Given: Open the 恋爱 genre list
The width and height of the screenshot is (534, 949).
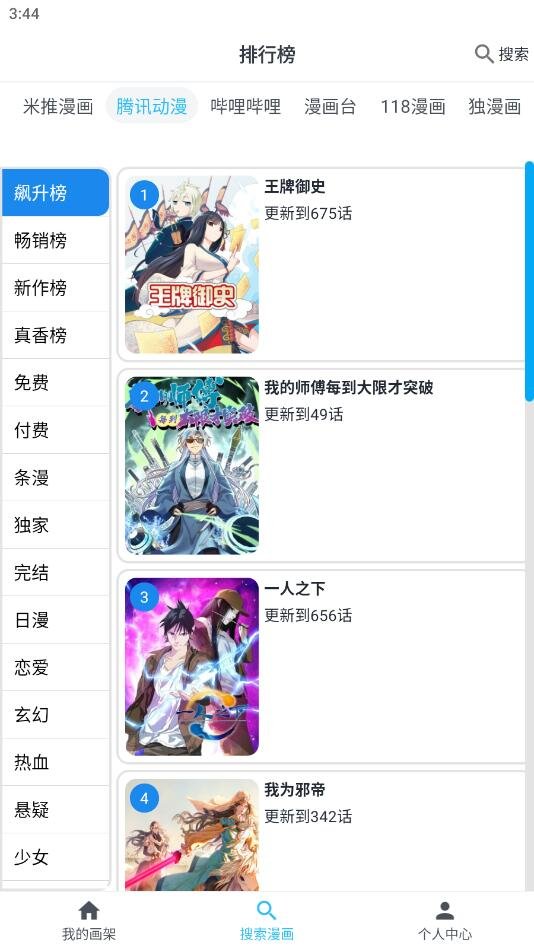Looking at the screenshot, I should (x=55, y=668).
